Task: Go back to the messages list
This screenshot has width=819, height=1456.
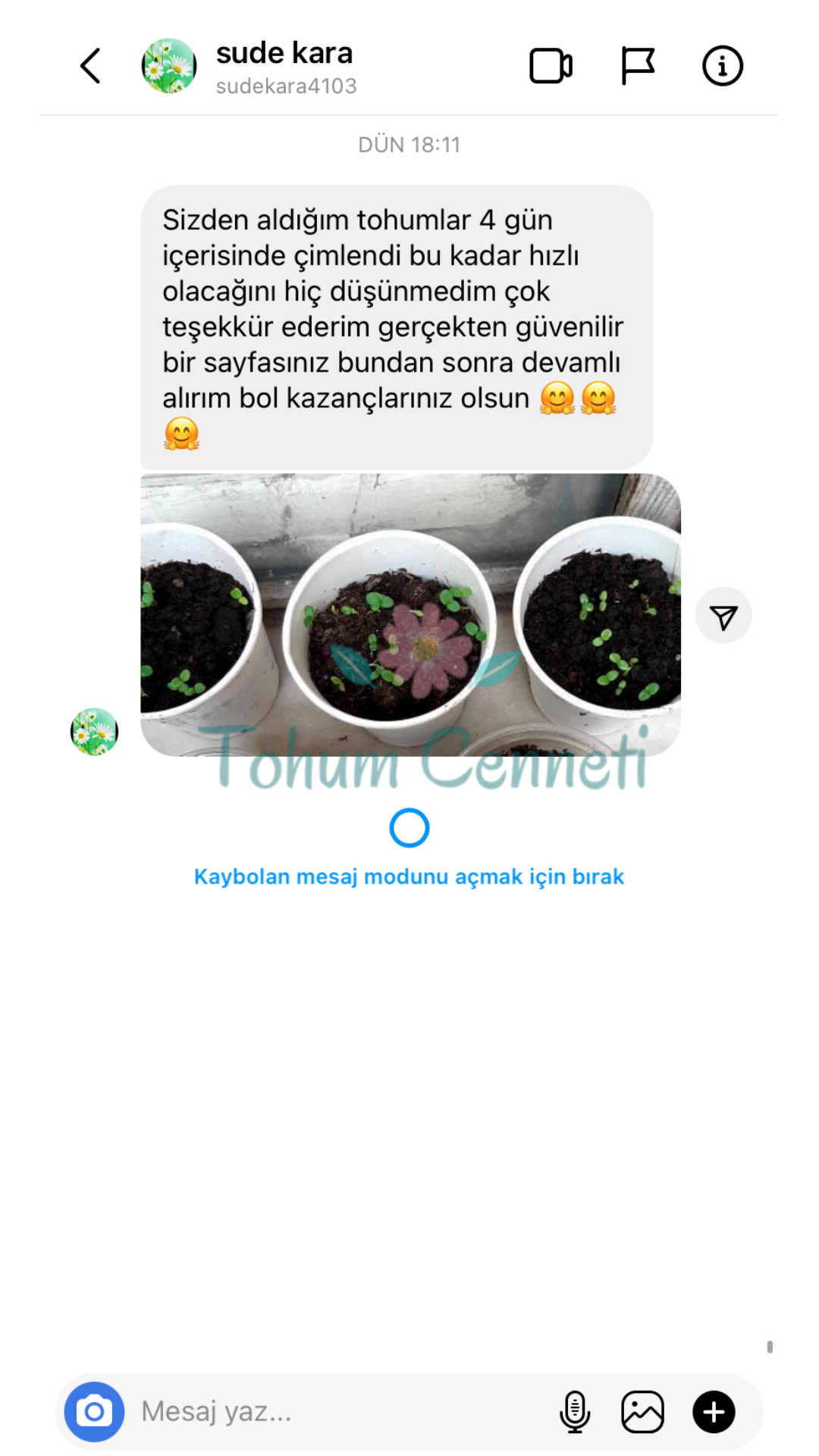Action: pyautogui.click(x=90, y=66)
